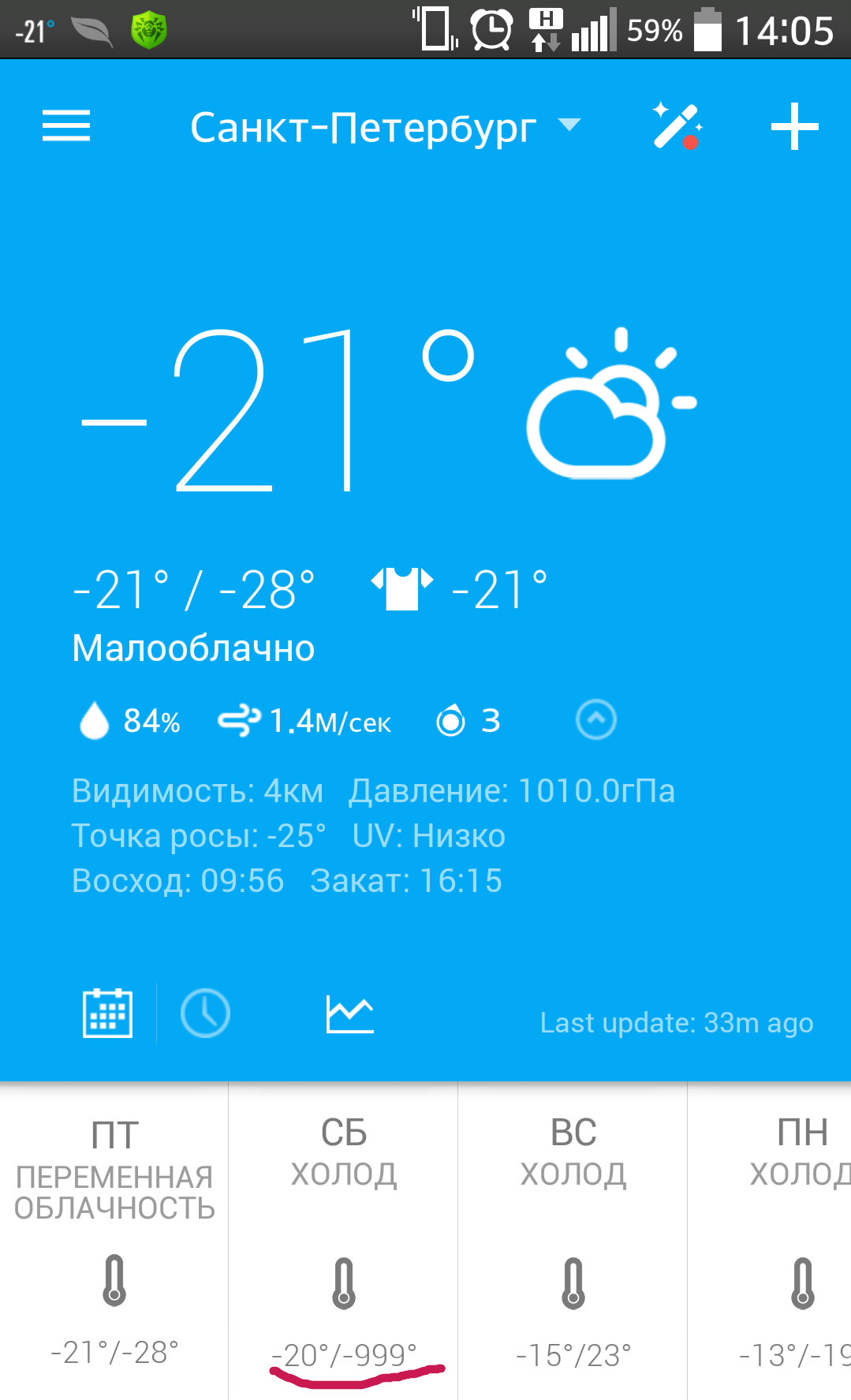Open the hamburger drawer menu

66,126
